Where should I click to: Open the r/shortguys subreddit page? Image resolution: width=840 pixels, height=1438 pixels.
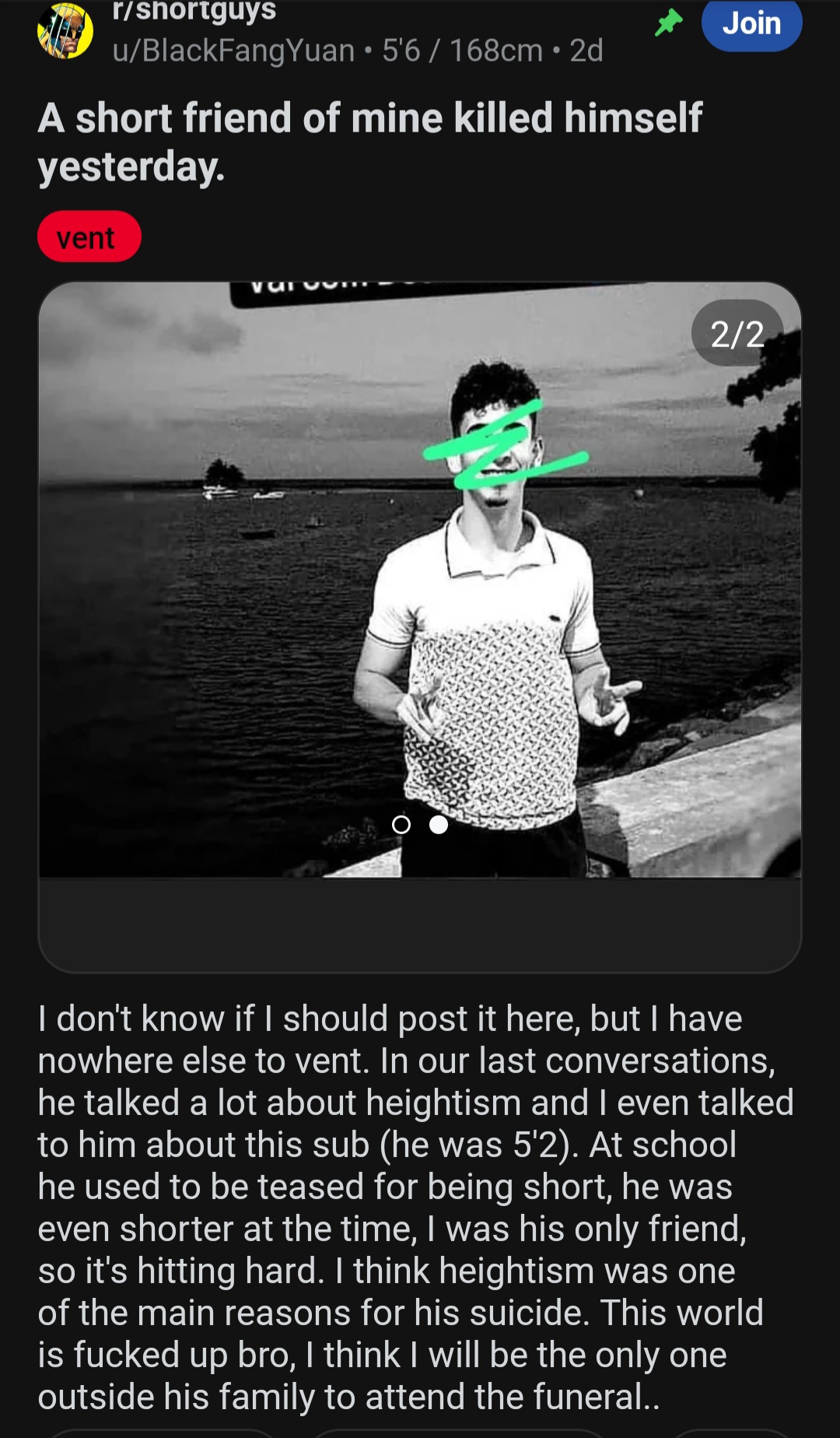pyautogui.click(x=194, y=11)
